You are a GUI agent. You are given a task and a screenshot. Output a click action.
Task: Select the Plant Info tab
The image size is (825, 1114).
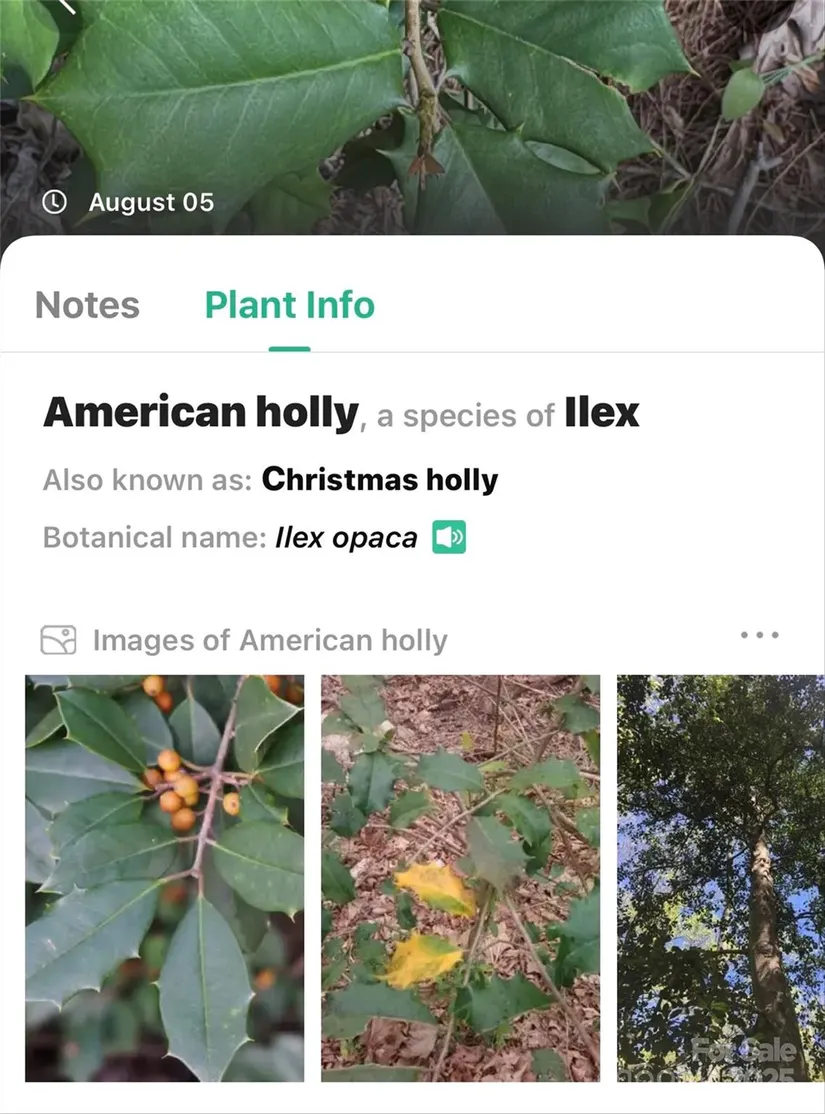290,305
